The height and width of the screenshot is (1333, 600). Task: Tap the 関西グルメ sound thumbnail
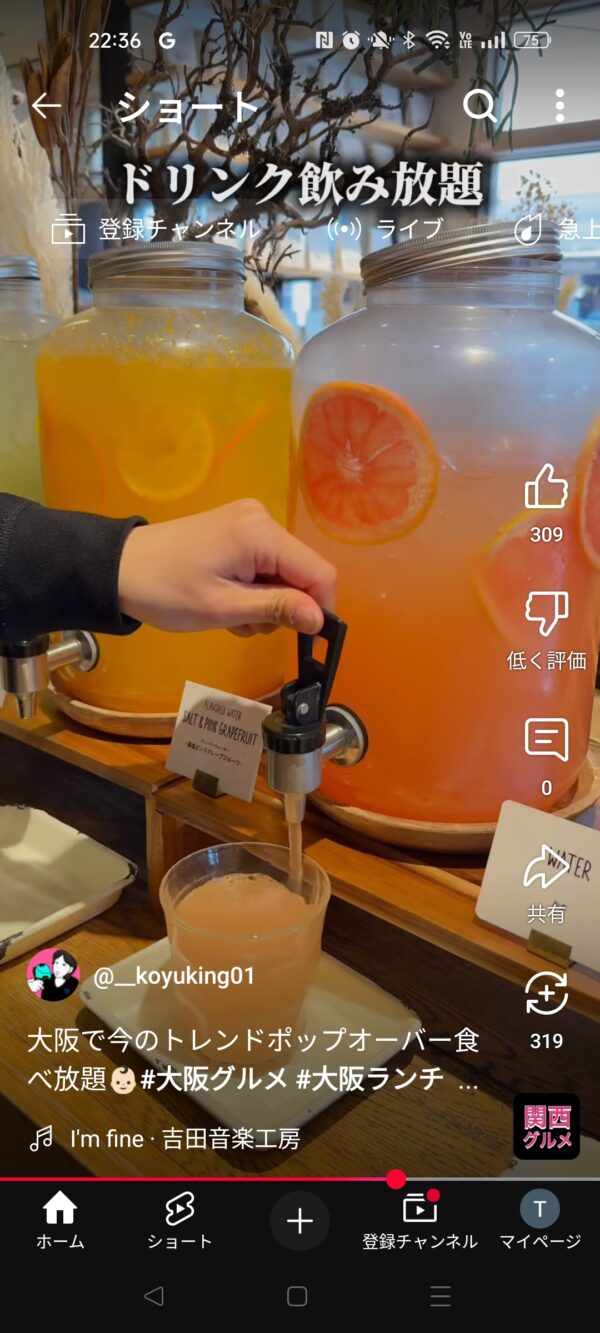coord(546,1127)
